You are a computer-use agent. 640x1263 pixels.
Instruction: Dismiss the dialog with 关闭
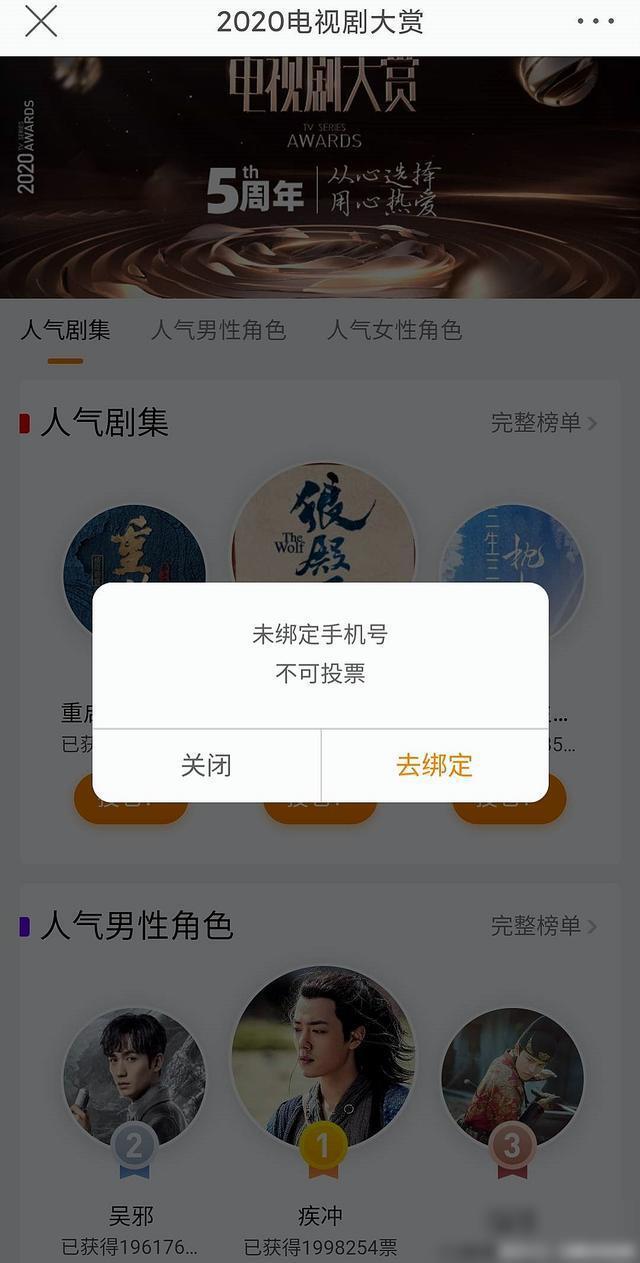pyautogui.click(x=206, y=765)
